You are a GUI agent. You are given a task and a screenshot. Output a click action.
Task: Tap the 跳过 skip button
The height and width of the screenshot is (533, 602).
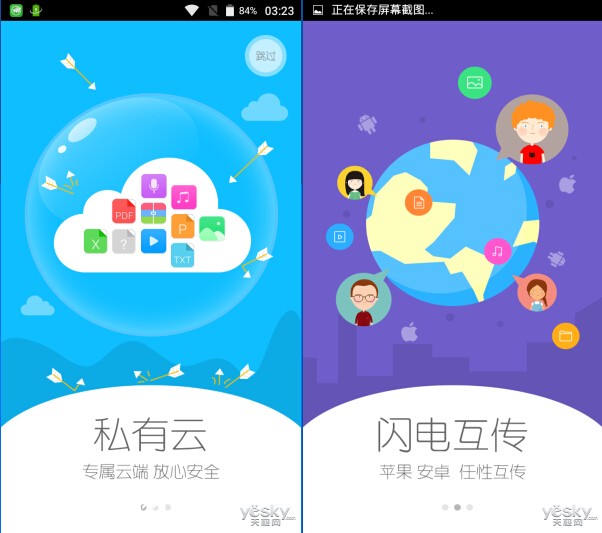coord(265,56)
